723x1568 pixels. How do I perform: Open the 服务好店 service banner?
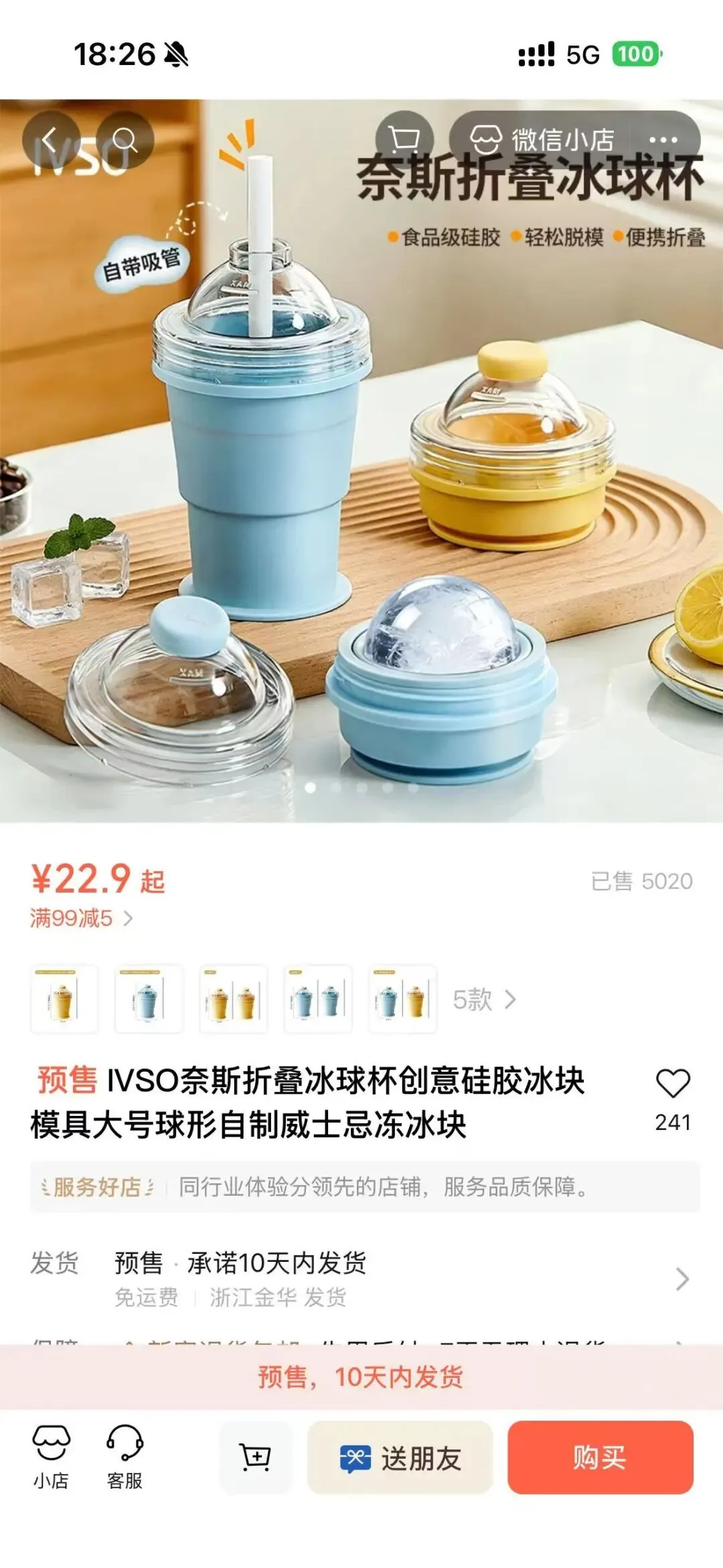coord(365,1187)
